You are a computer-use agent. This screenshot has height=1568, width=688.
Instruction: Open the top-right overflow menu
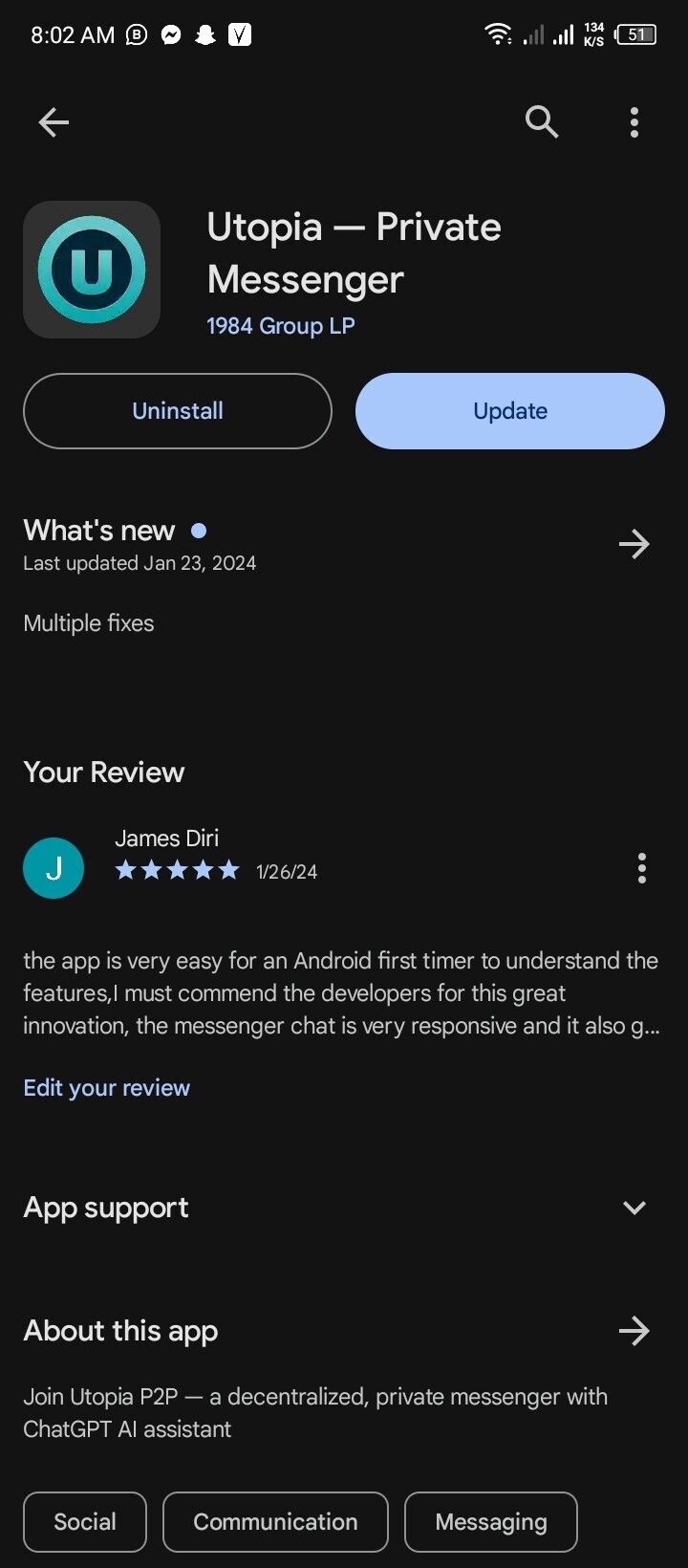(634, 122)
